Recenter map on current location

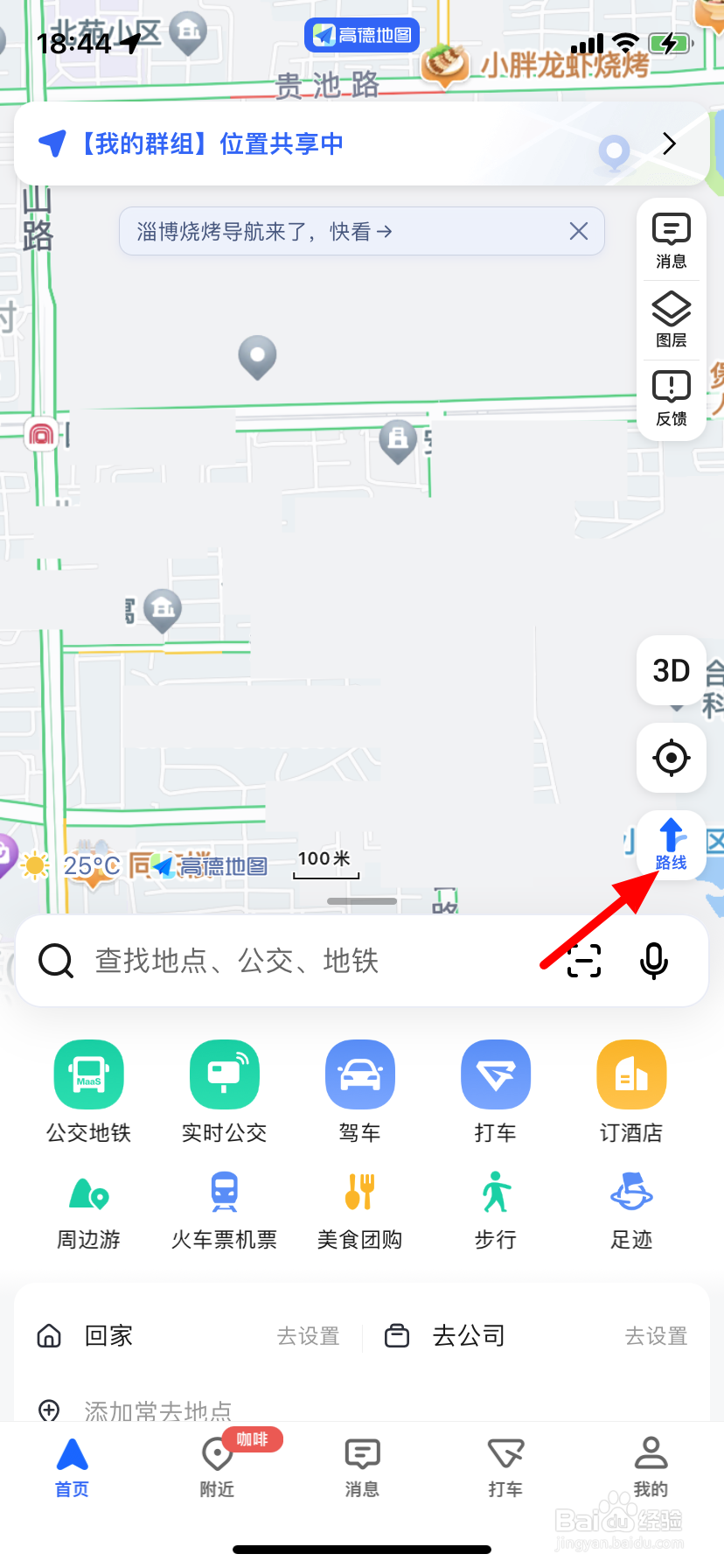point(671,759)
